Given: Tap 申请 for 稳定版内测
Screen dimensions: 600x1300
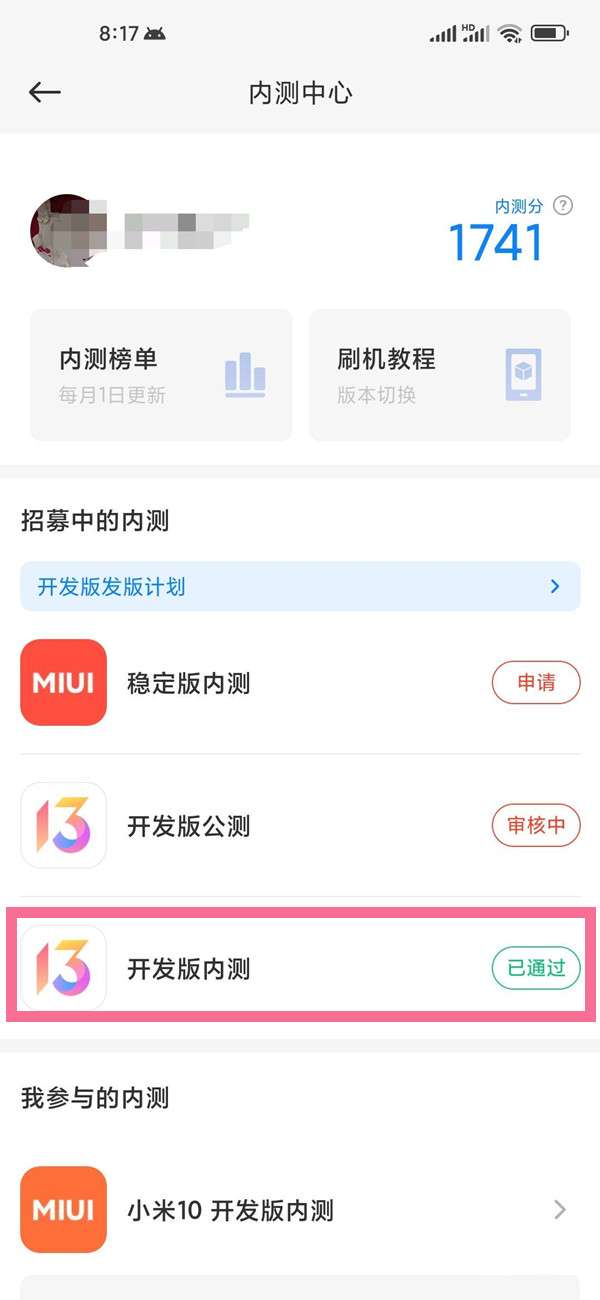Looking at the screenshot, I should click(535, 683).
